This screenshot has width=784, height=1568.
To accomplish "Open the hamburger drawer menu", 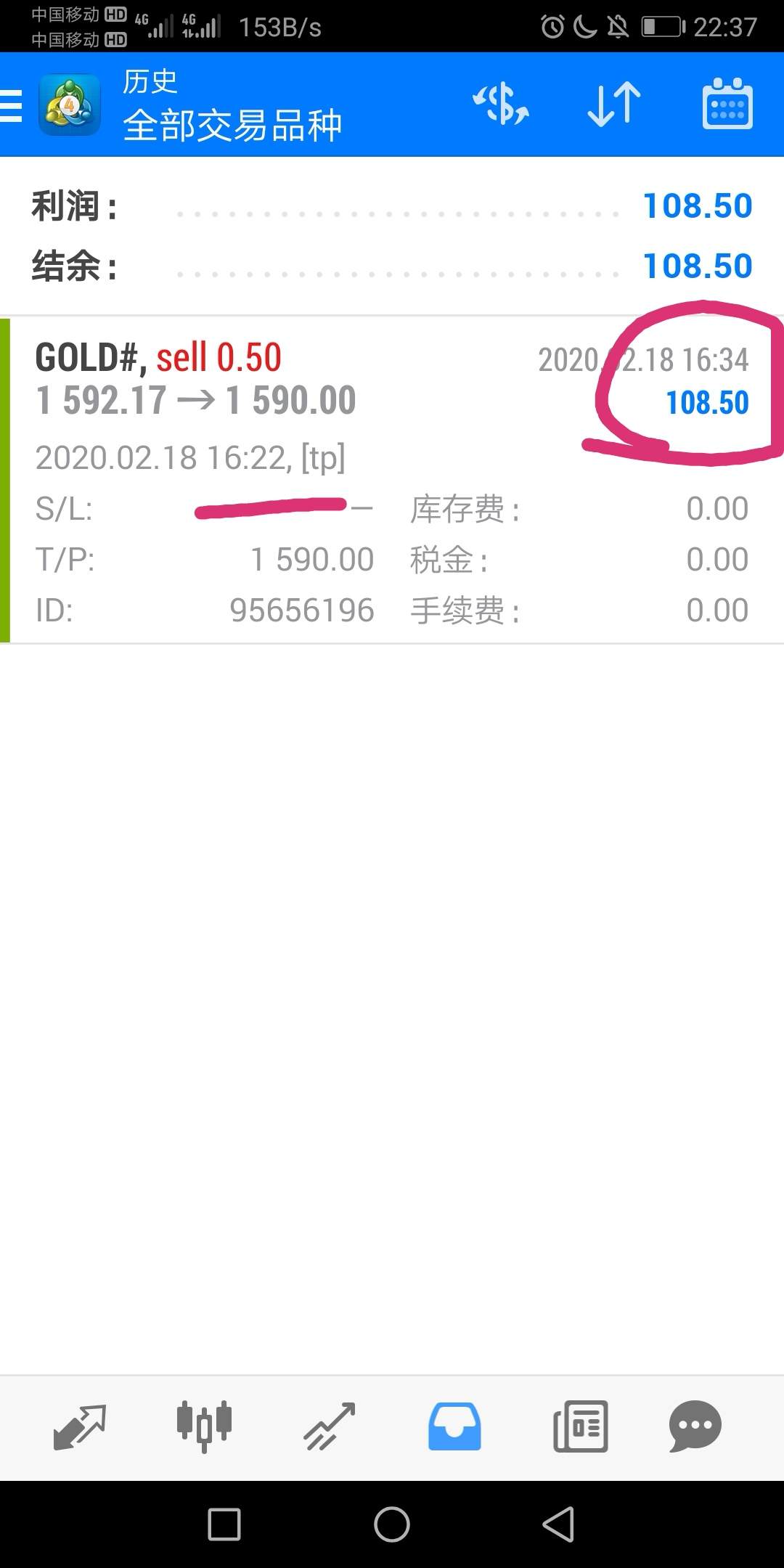I will click(12, 105).
